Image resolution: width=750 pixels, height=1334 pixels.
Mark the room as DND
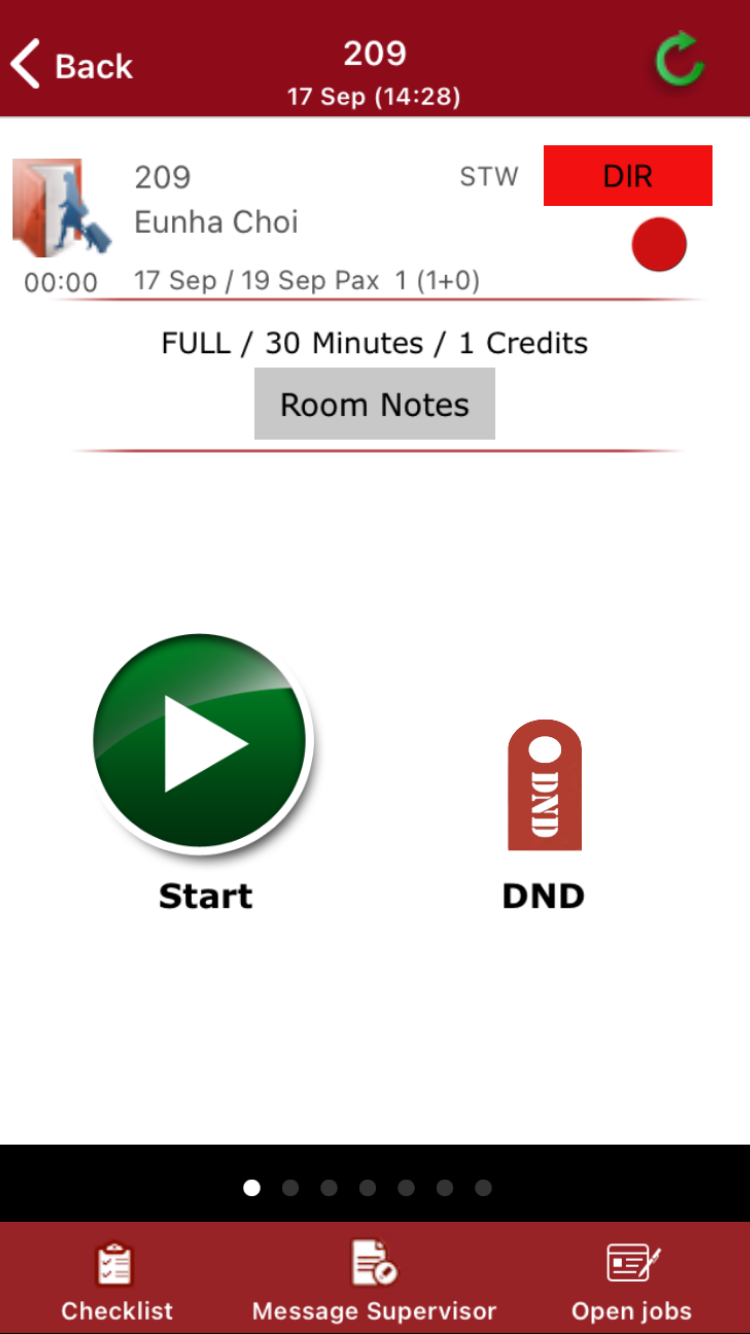point(543,787)
